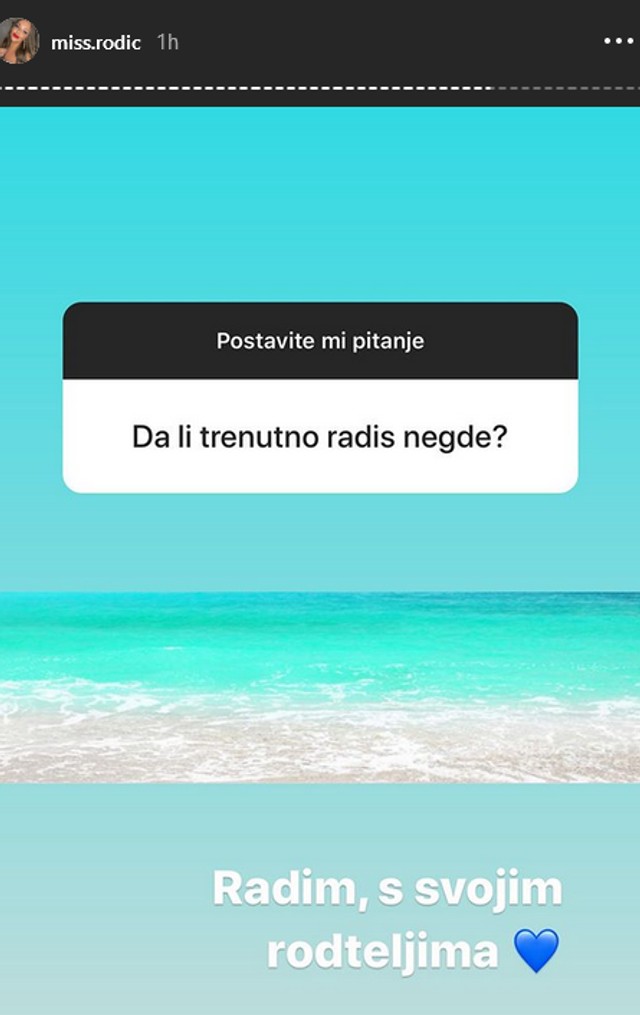
Task: Tap the miss.rodic username
Action: tap(96, 43)
